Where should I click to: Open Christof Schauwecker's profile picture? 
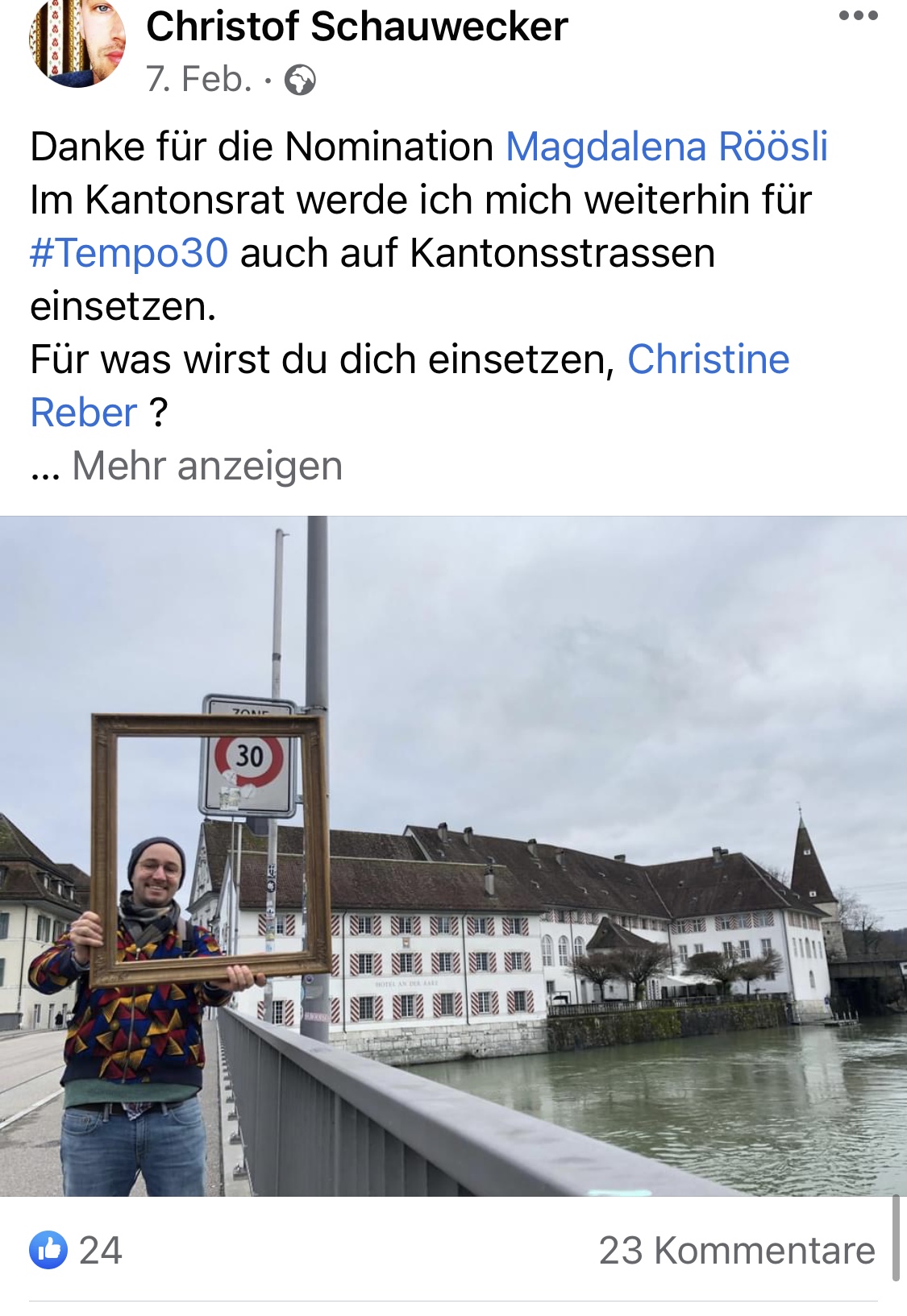coord(77,42)
